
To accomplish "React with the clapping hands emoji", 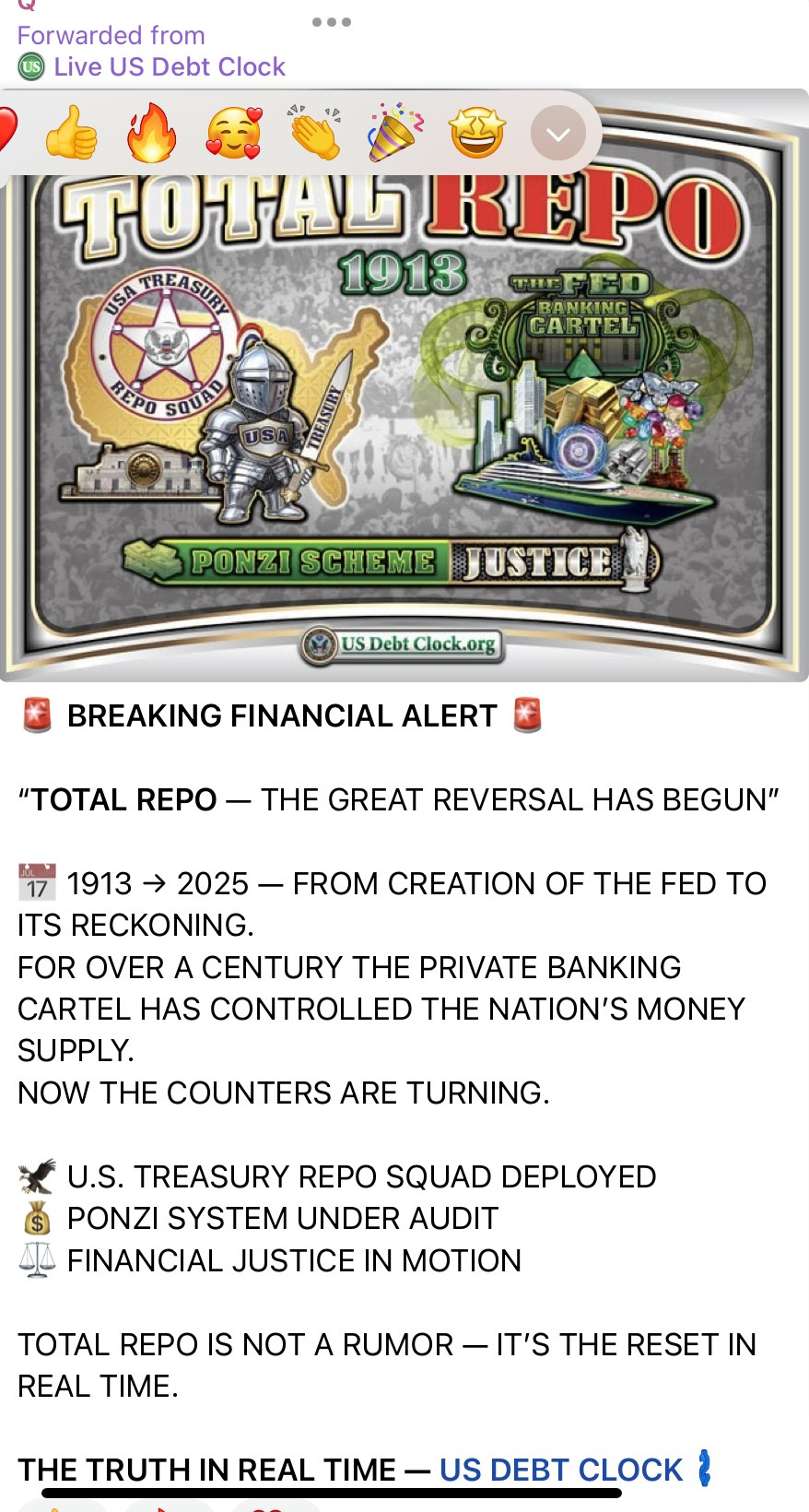I will coord(315,134).
